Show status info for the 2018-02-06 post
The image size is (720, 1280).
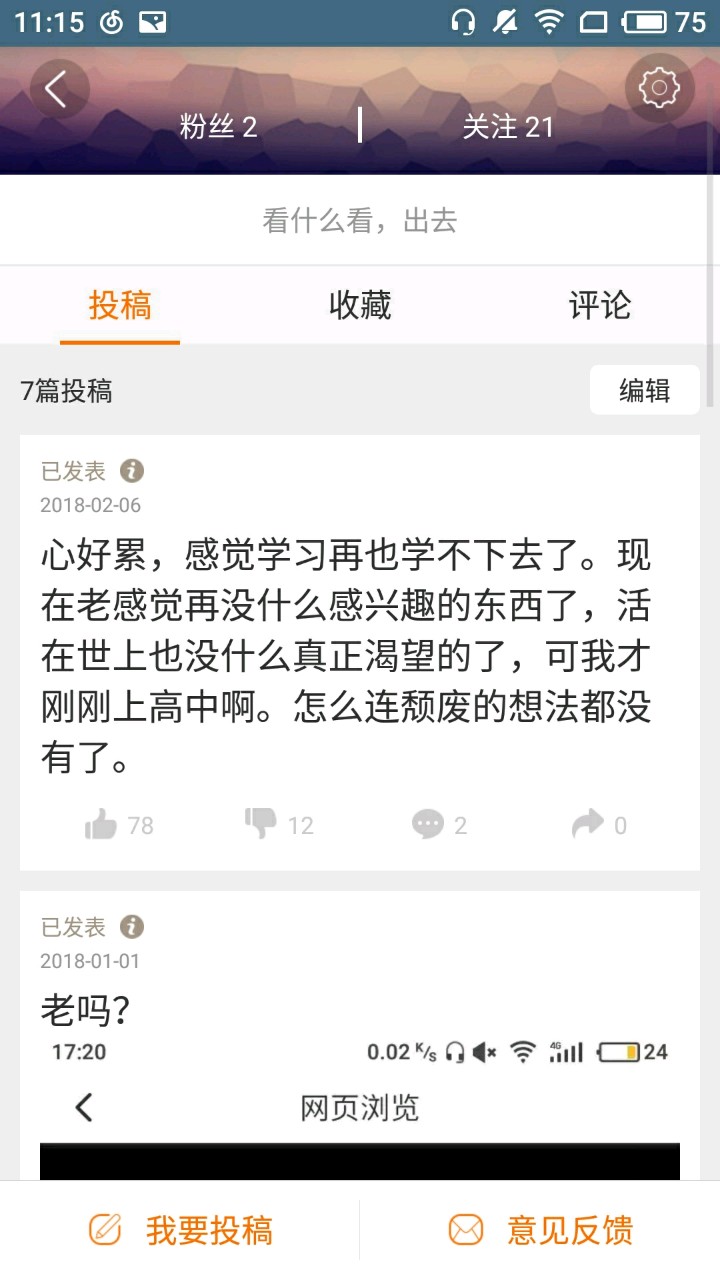pos(132,471)
